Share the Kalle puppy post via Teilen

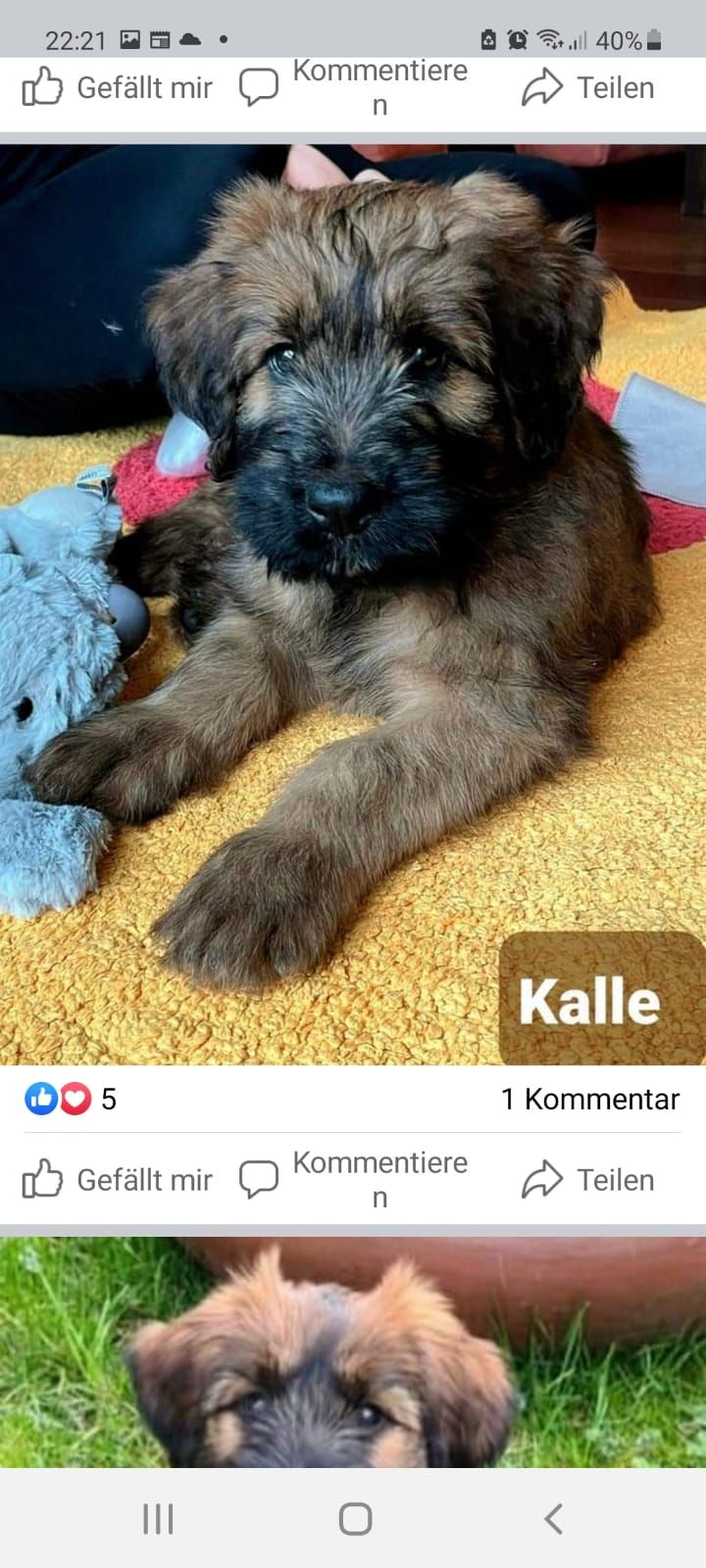pos(588,1179)
